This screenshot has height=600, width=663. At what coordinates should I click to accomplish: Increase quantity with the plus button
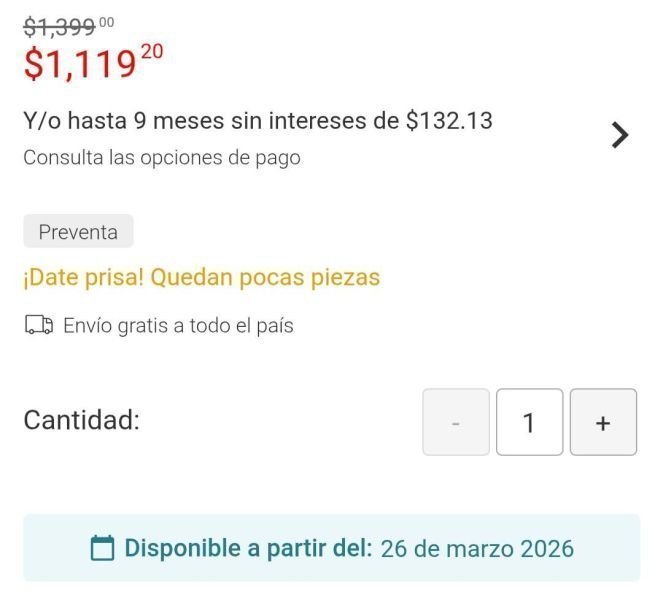click(603, 422)
